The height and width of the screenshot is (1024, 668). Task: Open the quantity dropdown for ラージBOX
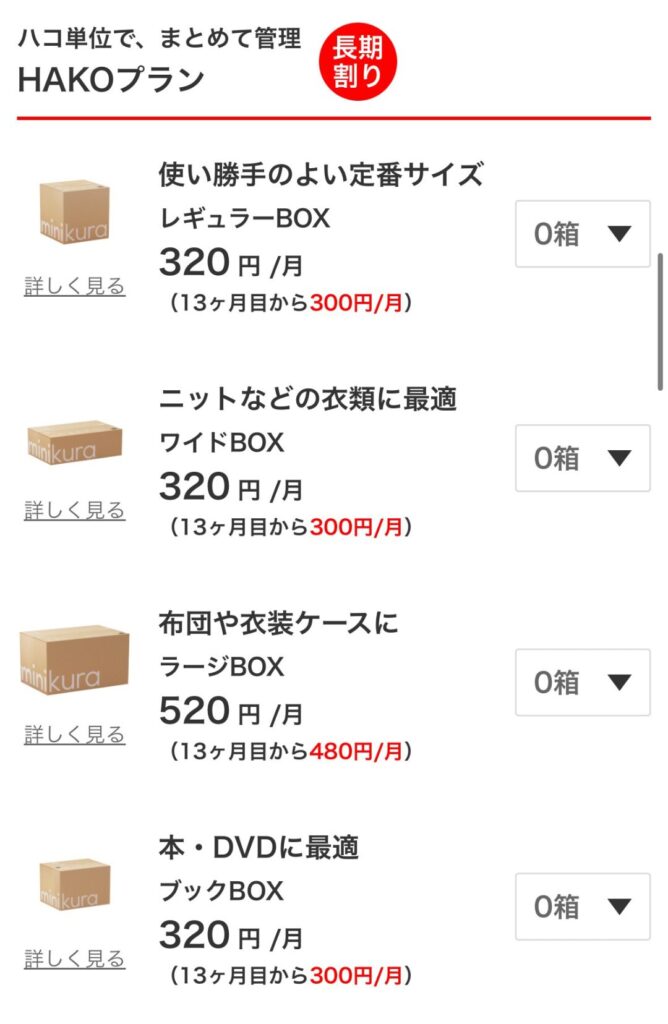coord(582,682)
